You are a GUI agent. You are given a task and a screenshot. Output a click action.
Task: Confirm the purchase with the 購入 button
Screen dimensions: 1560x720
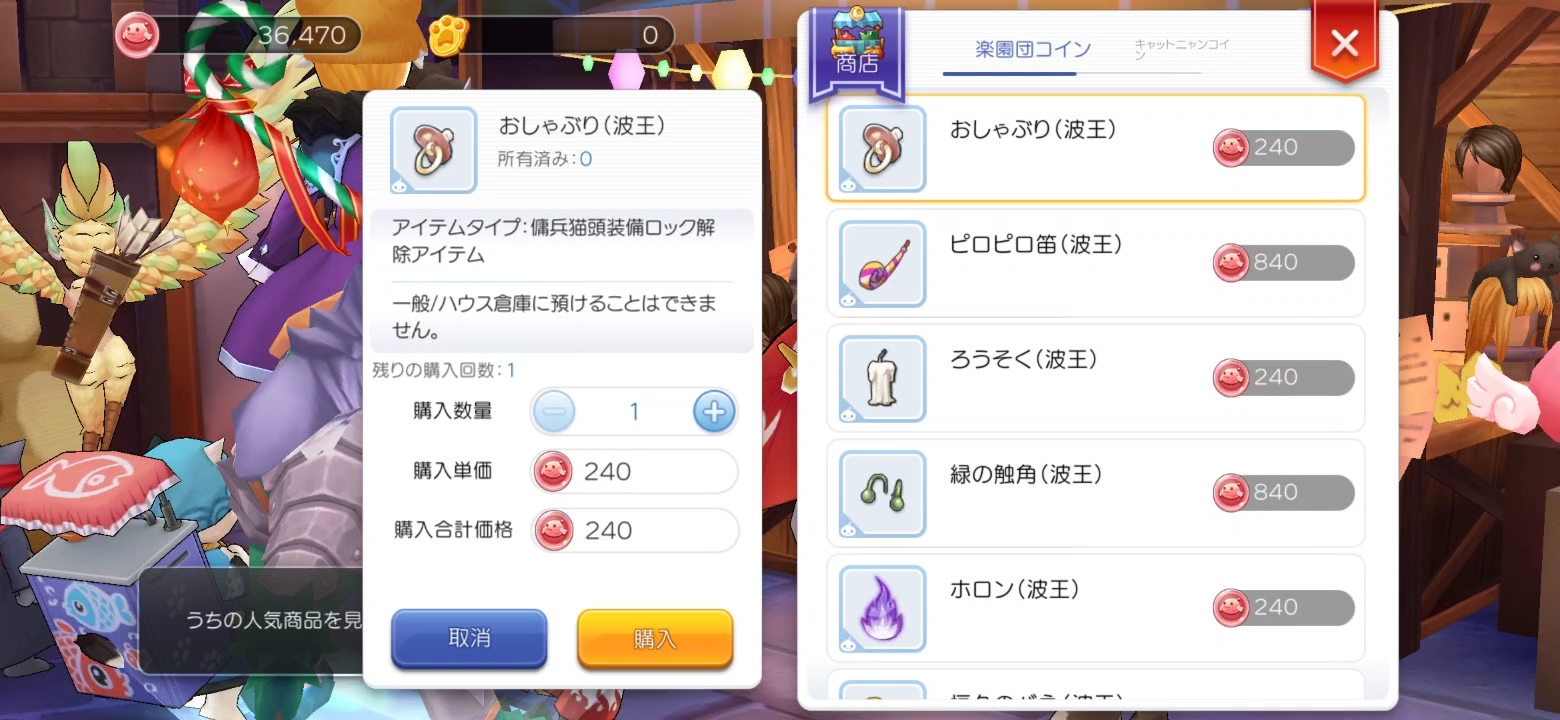pyautogui.click(x=655, y=639)
